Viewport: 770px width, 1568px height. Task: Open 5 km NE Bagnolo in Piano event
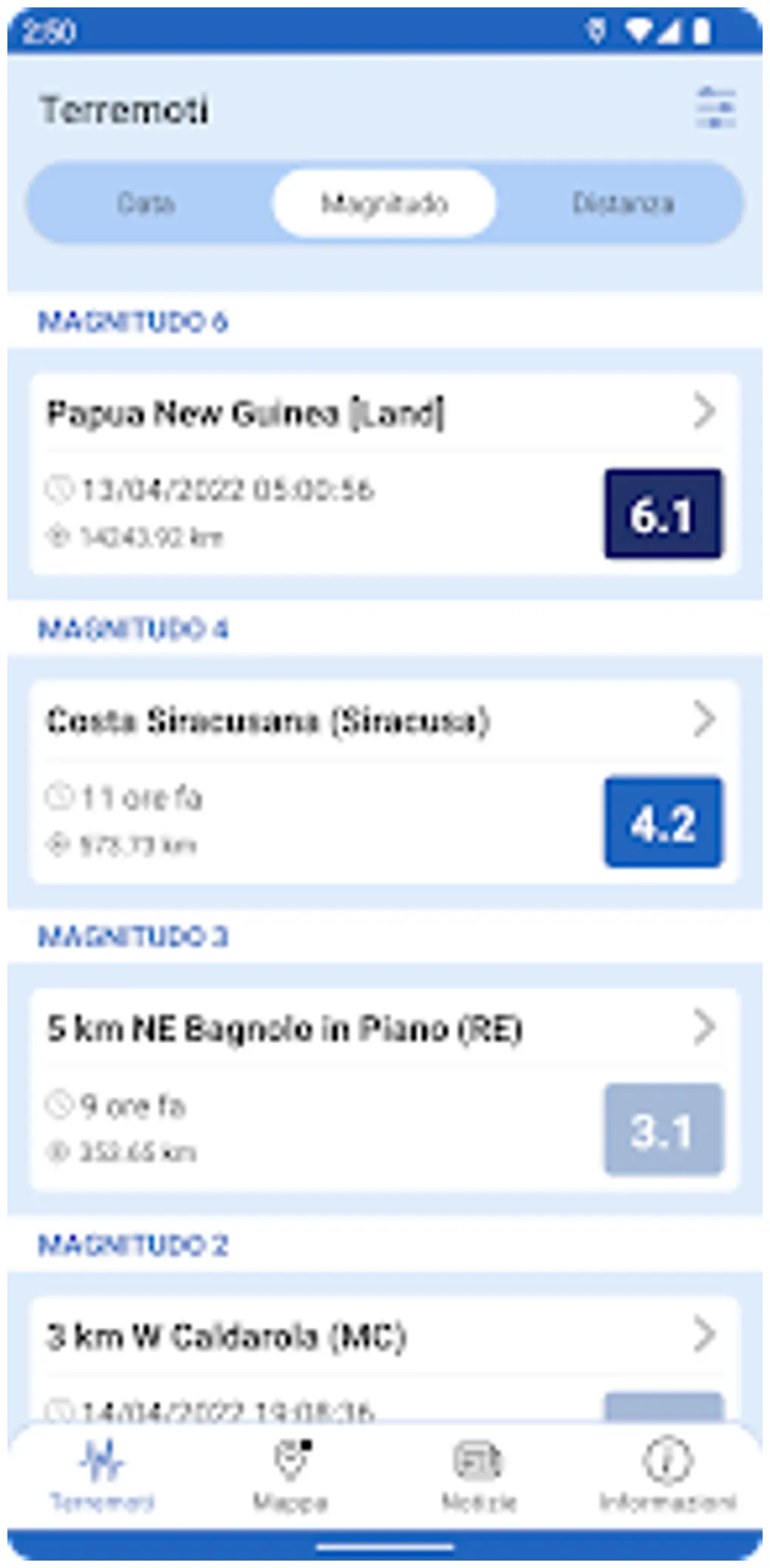(x=384, y=1089)
